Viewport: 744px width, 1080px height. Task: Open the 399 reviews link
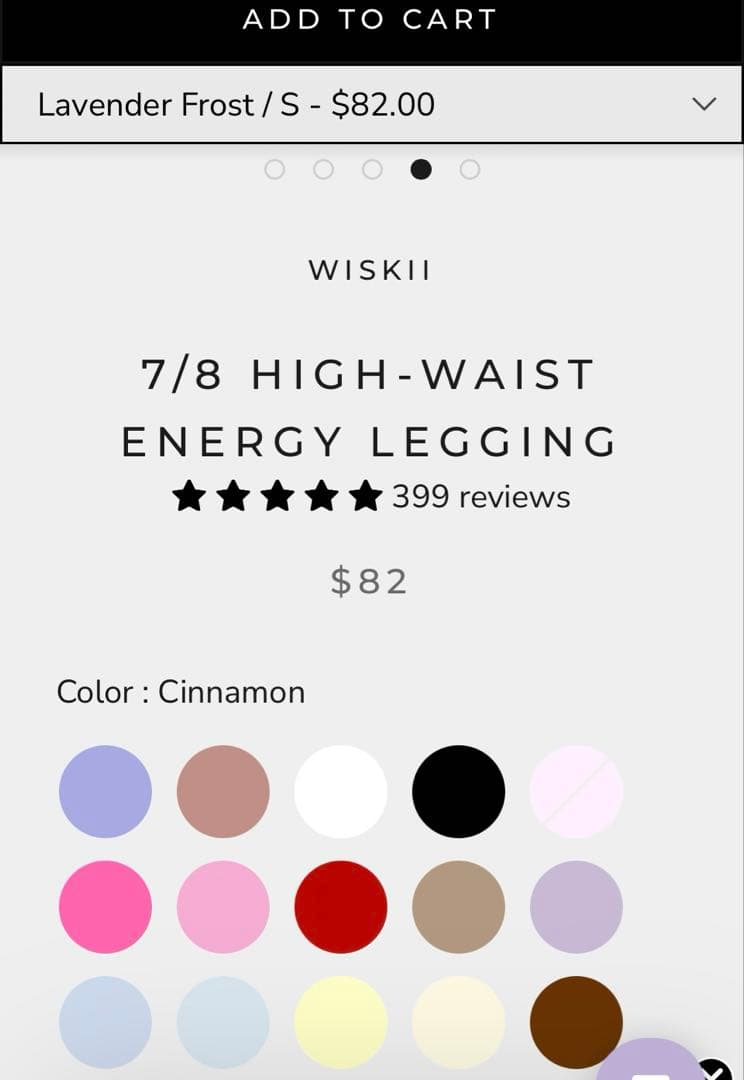pyautogui.click(x=480, y=497)
